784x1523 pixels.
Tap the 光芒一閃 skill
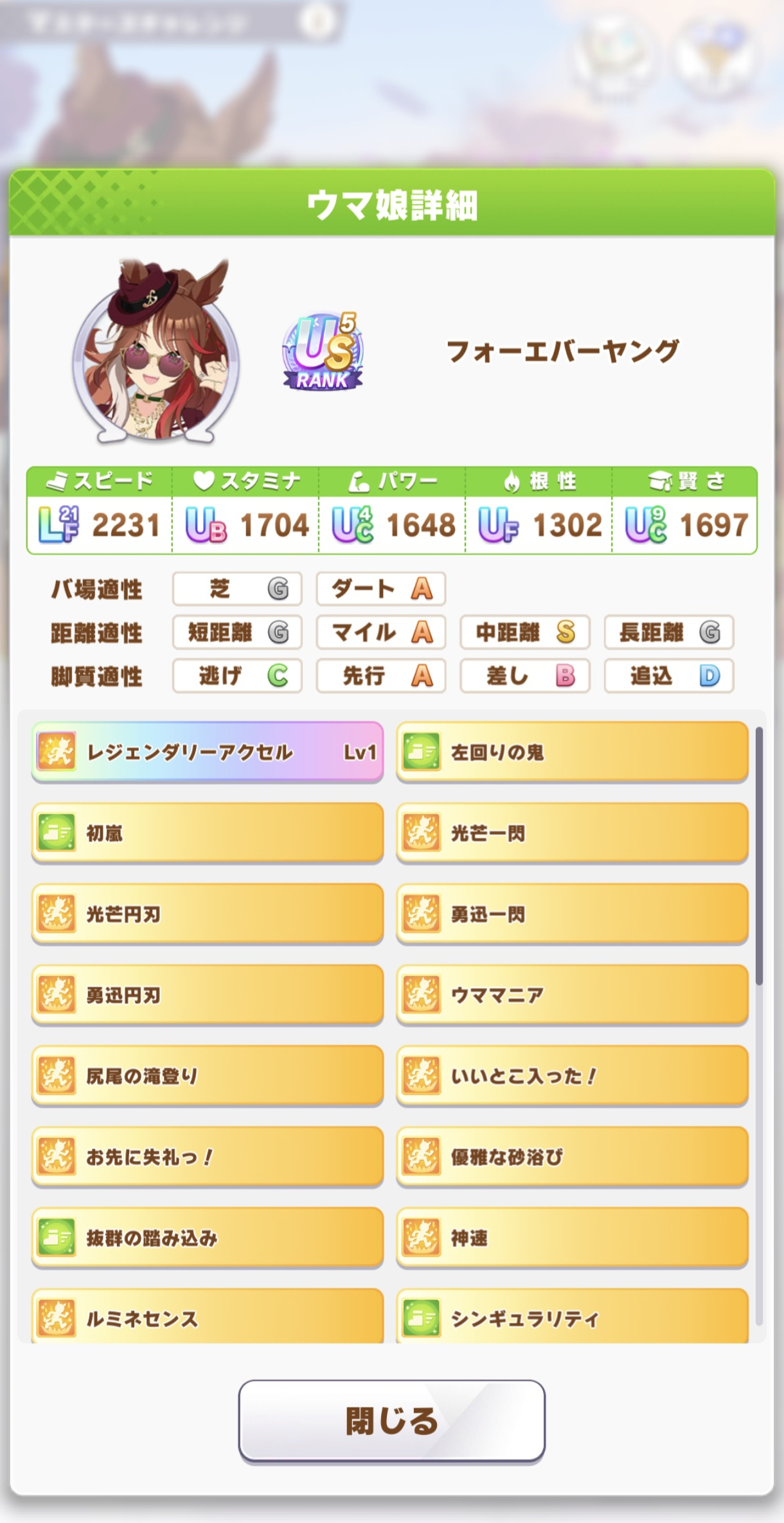click(572, 833)
